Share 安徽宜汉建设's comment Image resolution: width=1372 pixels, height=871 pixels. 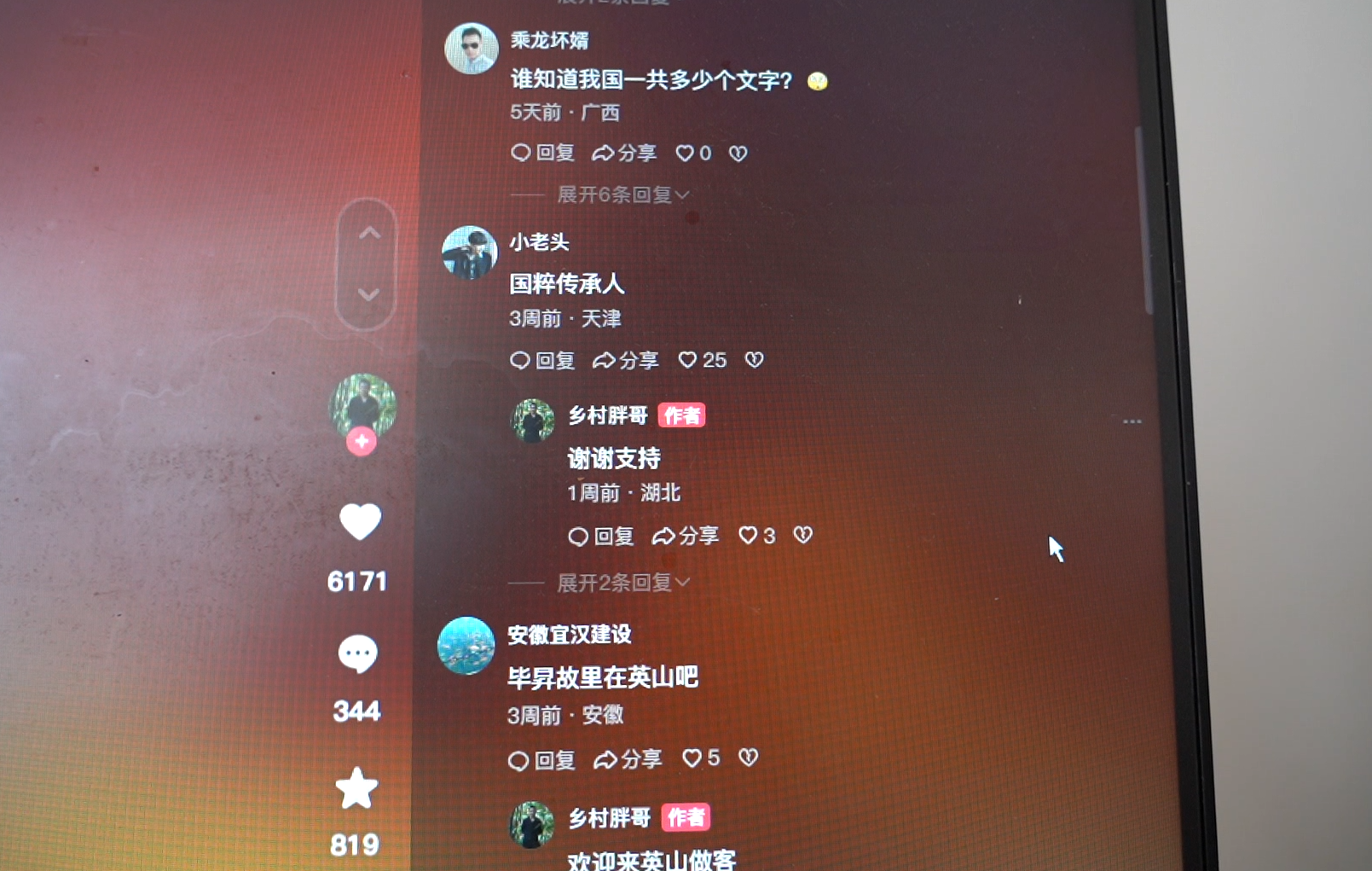pyautogui.click(x=628, y=759)
